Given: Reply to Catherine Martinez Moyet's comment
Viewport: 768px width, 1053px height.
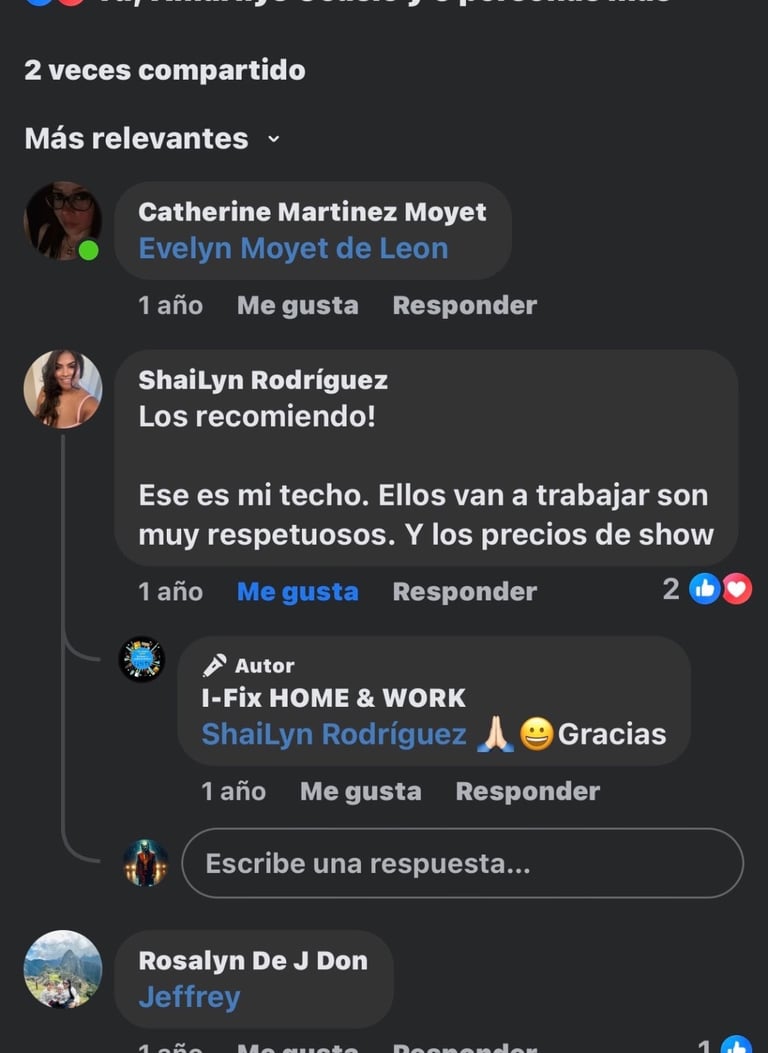Looking at the screenshot, I should coord(465,306).
